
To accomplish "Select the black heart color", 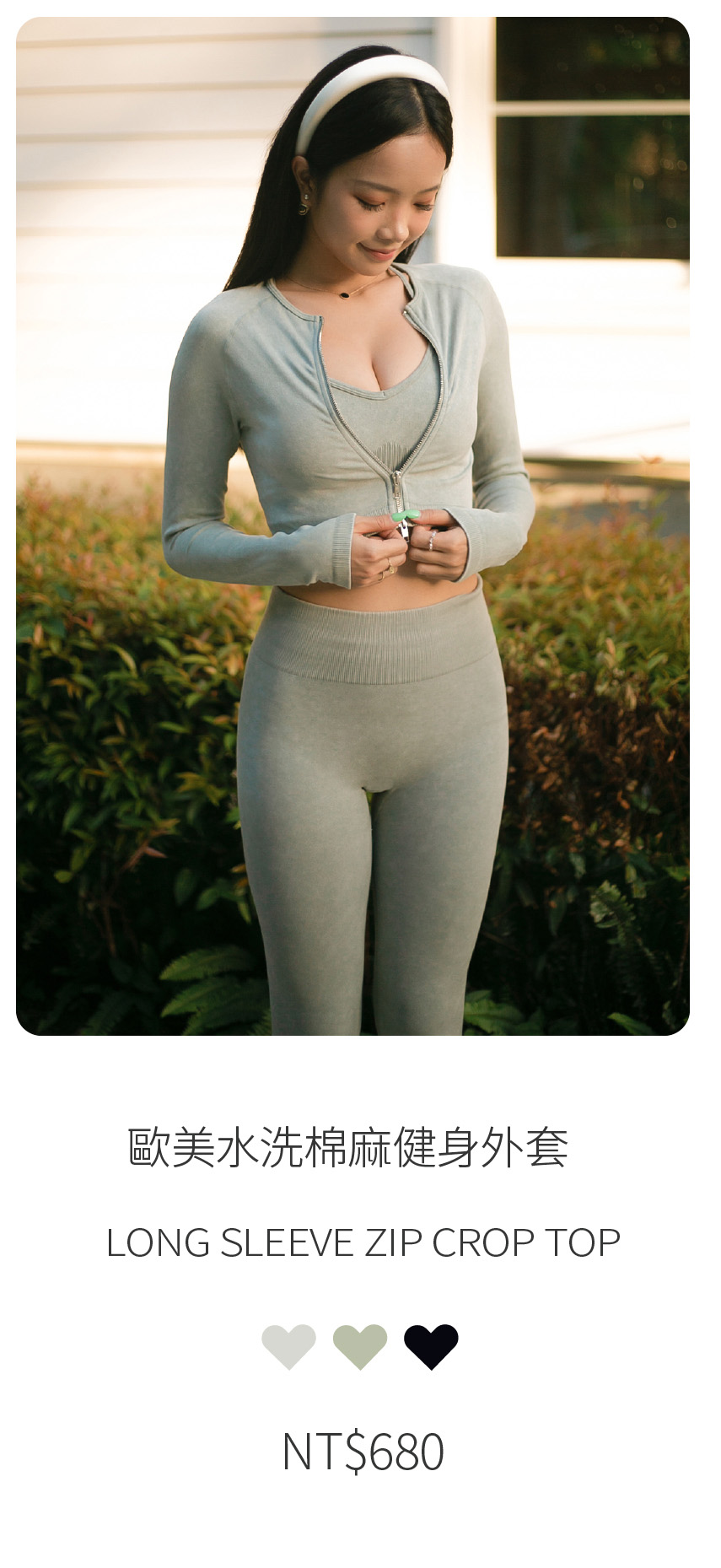I will click(x=431, y=1344).
